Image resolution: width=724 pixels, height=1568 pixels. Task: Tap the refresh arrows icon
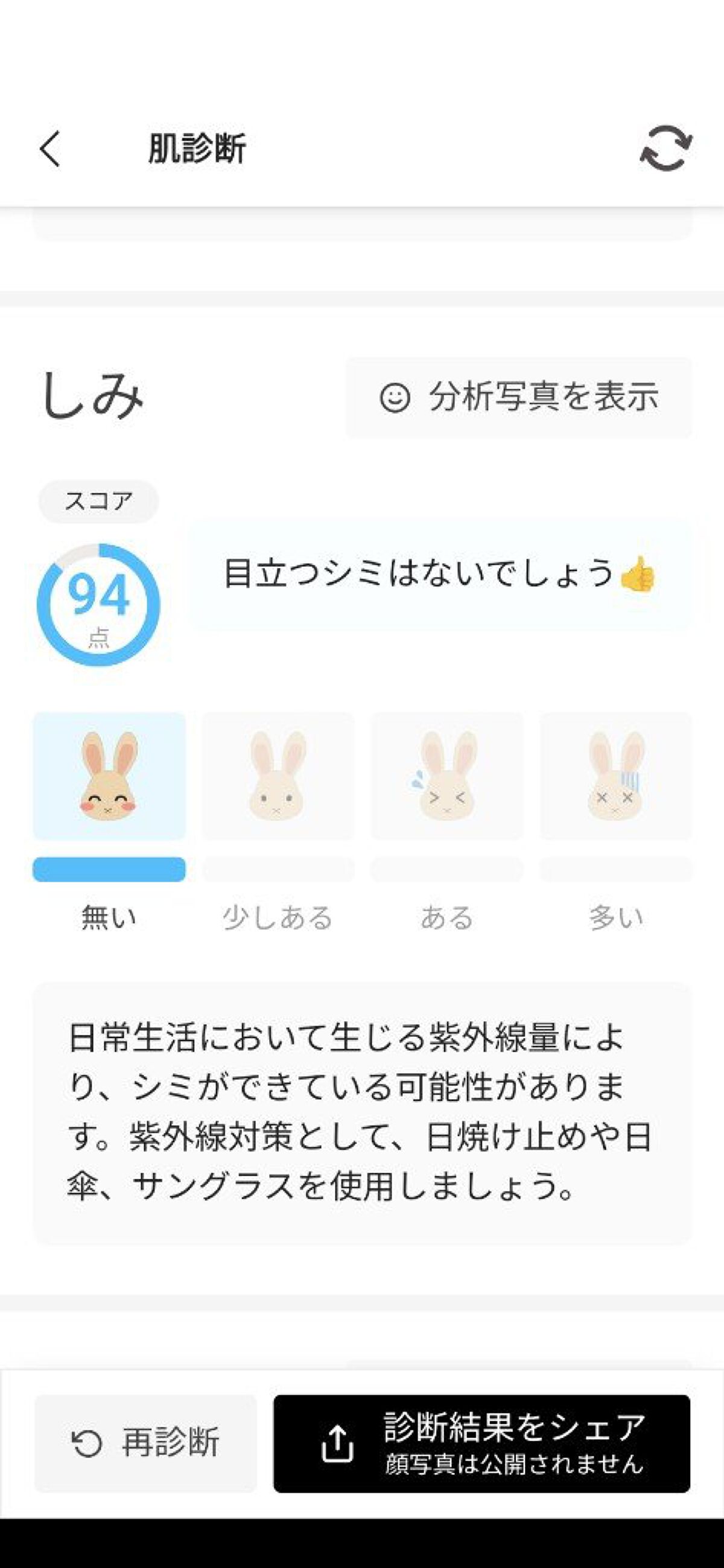click(665, 148)
